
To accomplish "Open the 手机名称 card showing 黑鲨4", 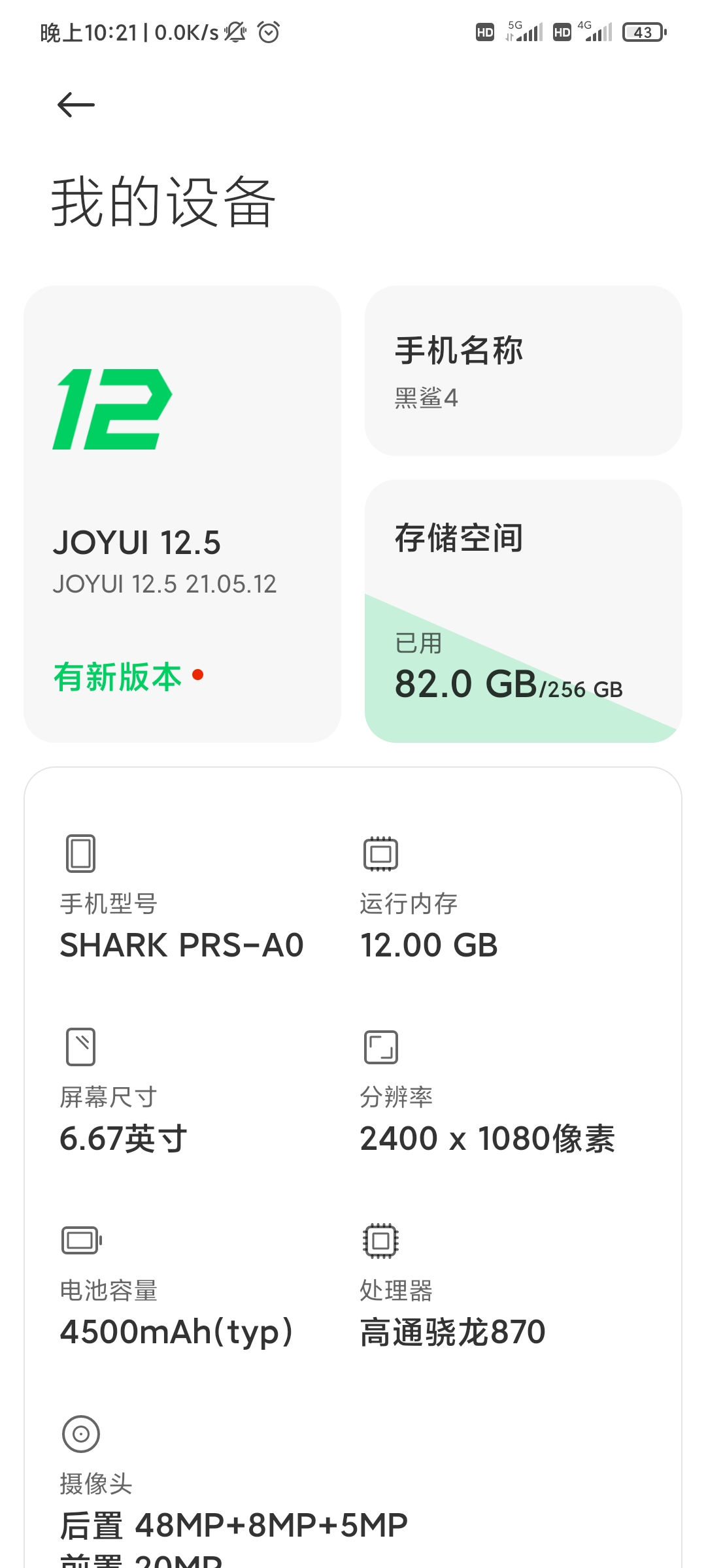I will click(x=524, y=370).
